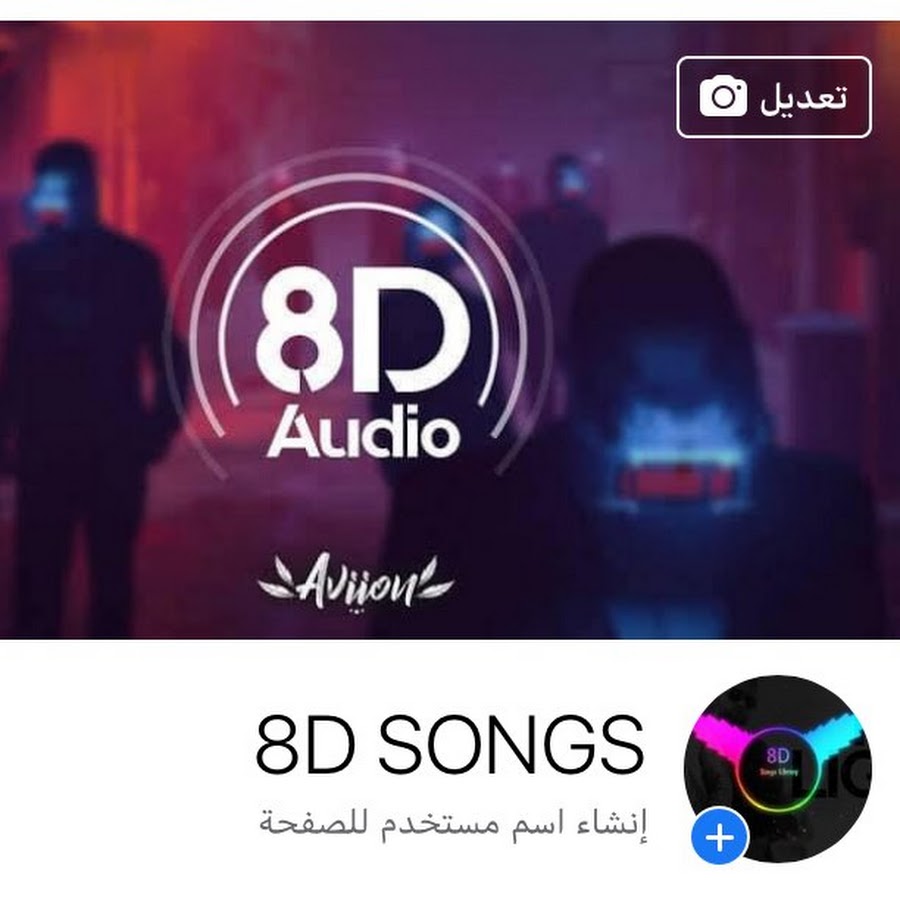Tap the تعديل cover photo edit button

pos(773,97)
